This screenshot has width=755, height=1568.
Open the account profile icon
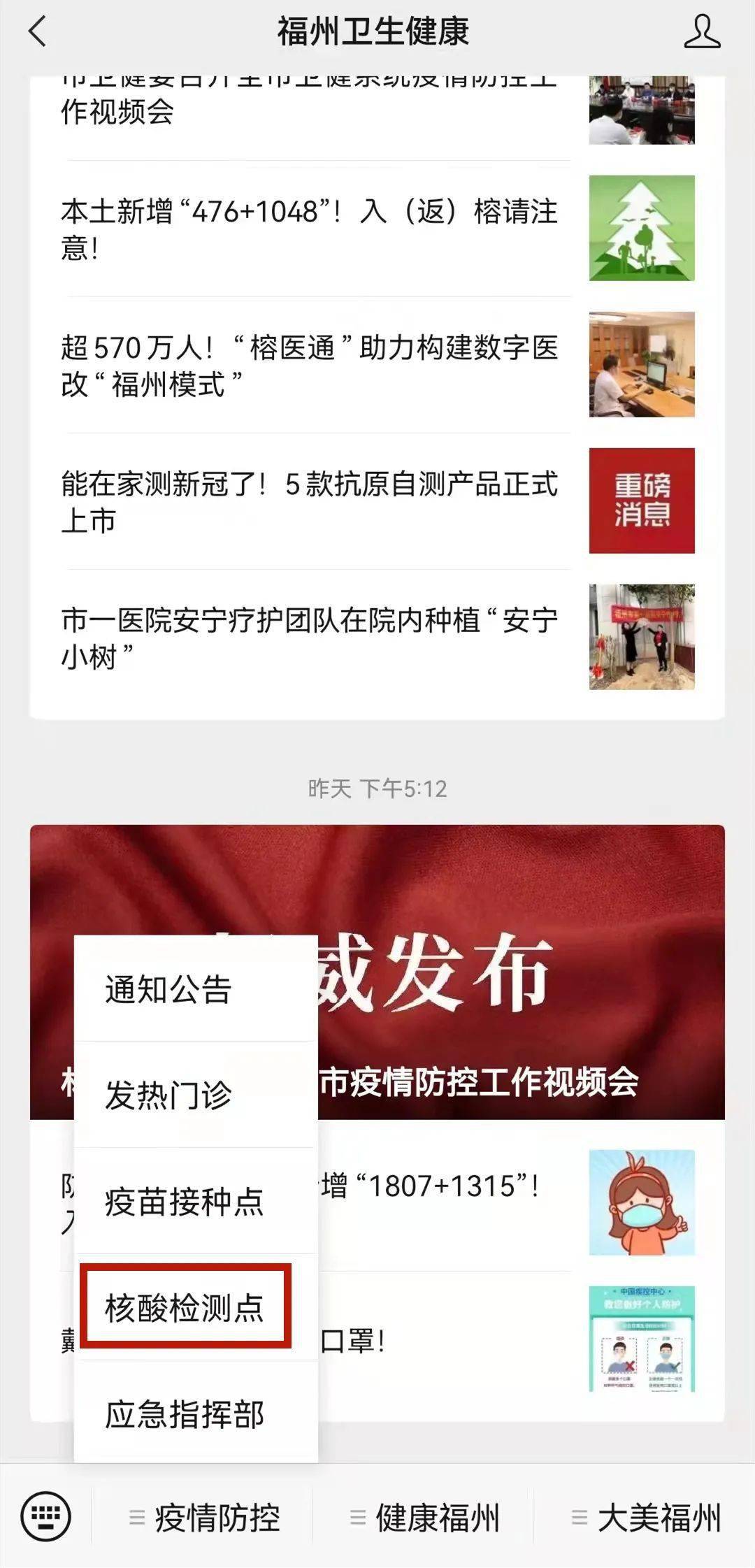click(x=701, y=32)
